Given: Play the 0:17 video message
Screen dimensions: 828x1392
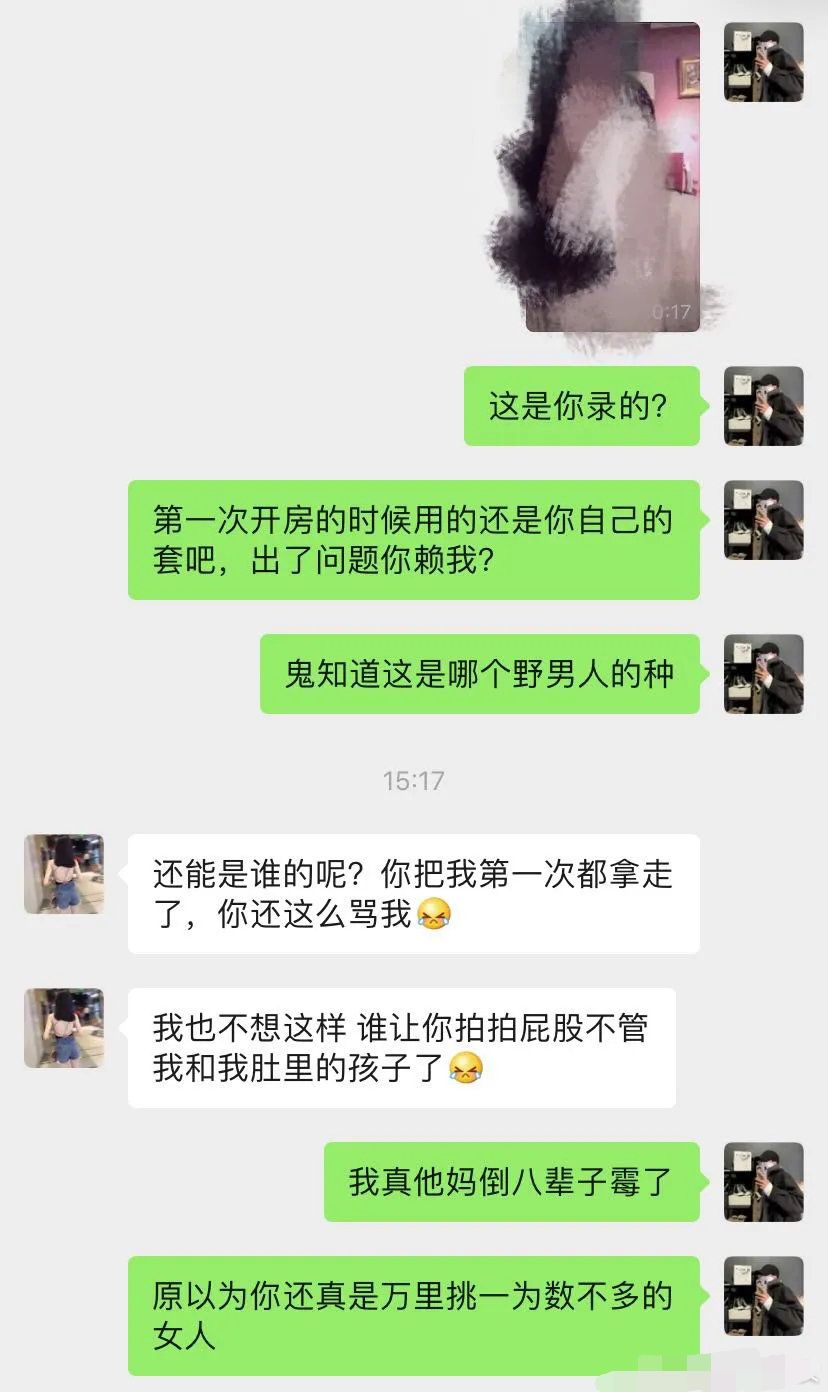Looking at the screenshot, I should click(x=612, y=177).
